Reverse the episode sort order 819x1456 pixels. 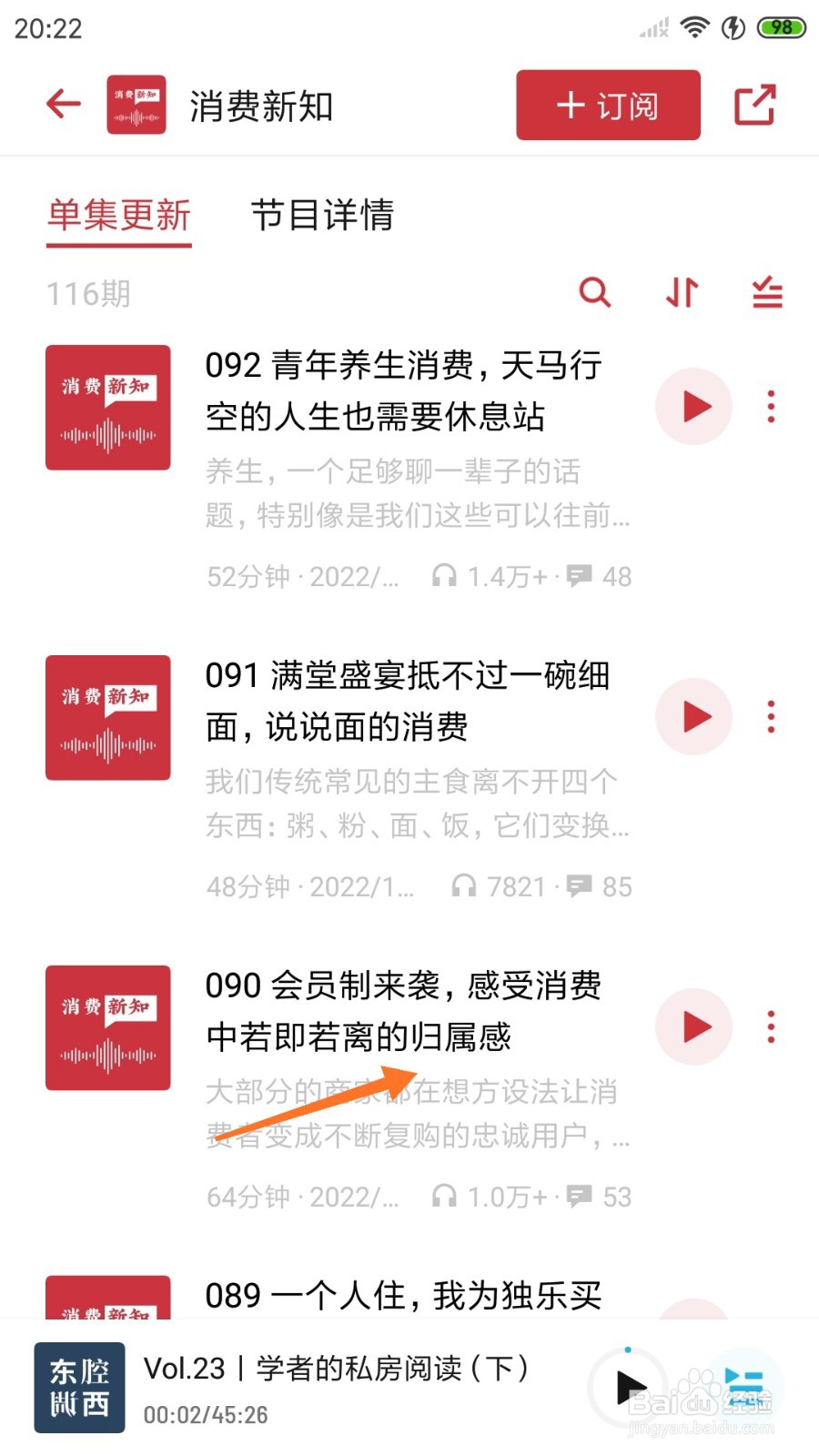(682, 293)
